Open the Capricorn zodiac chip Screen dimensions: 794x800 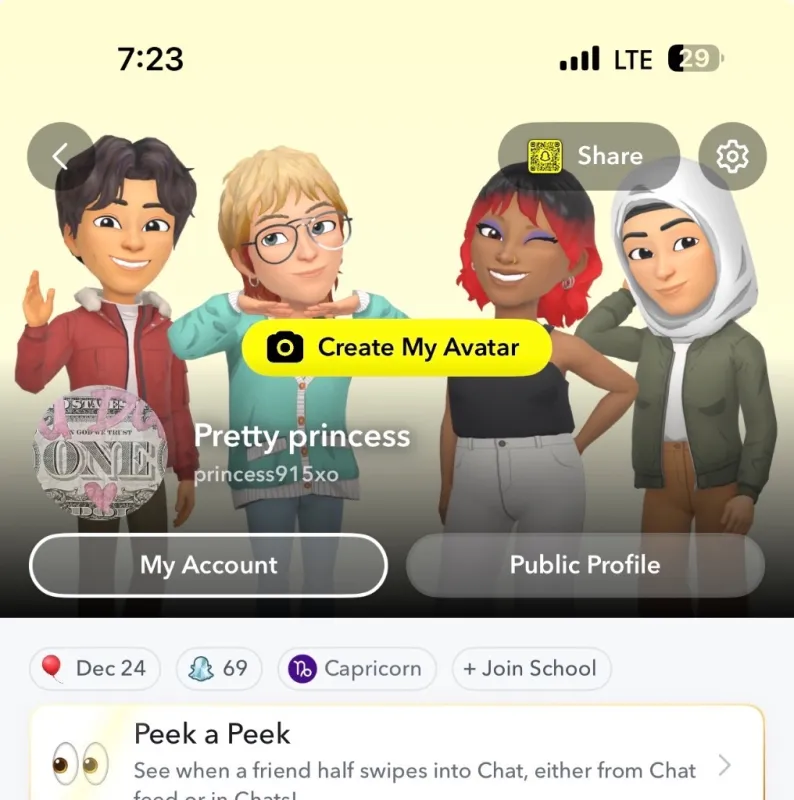pyautogui.click(x=357, y=668)
